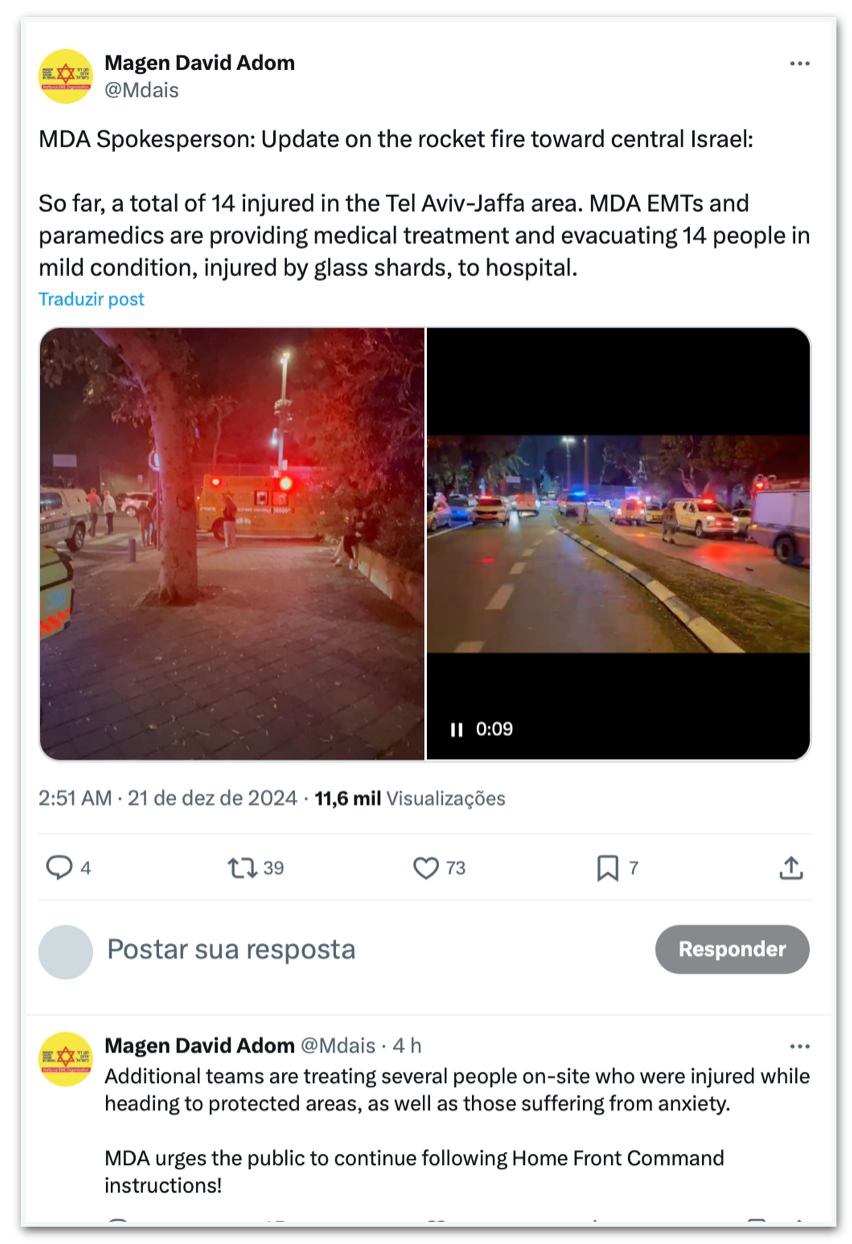
Task: Open Magen David Adom's profile avatar in main post
Action: 65,76
